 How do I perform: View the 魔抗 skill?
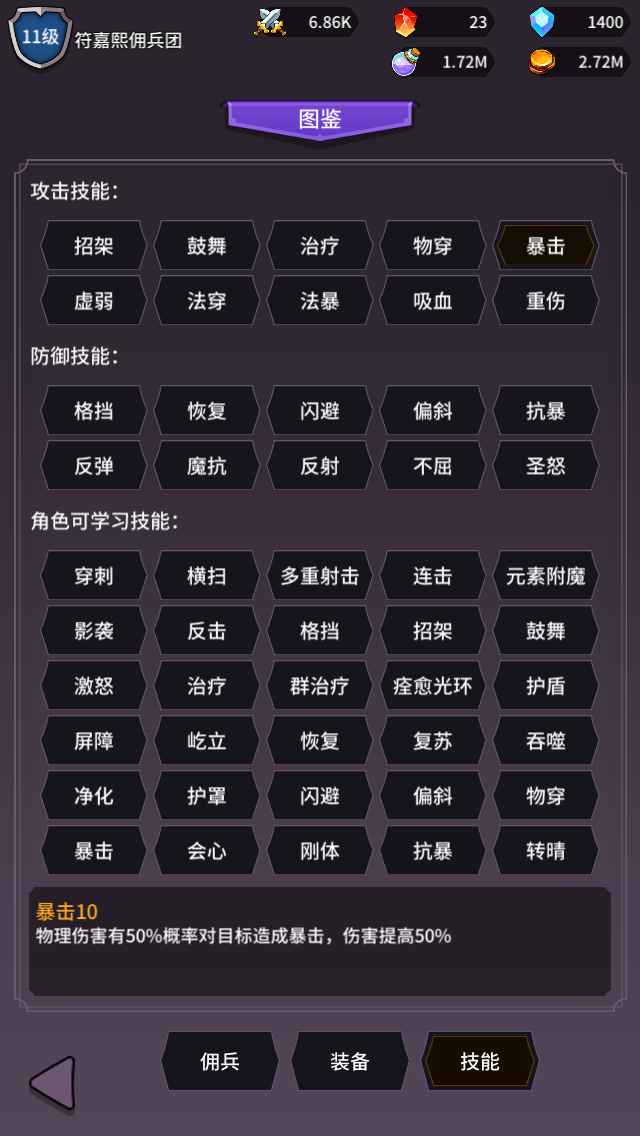[x=207, y=466]
